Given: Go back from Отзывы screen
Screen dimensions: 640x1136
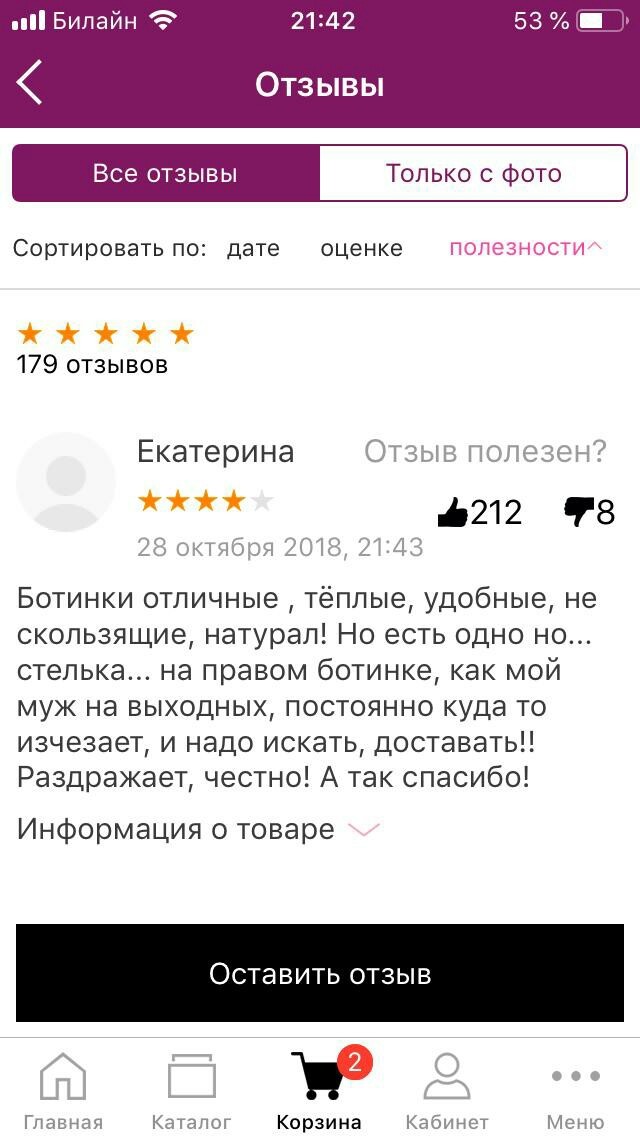Looking at the screenshot, I should (x=30, y=83).
